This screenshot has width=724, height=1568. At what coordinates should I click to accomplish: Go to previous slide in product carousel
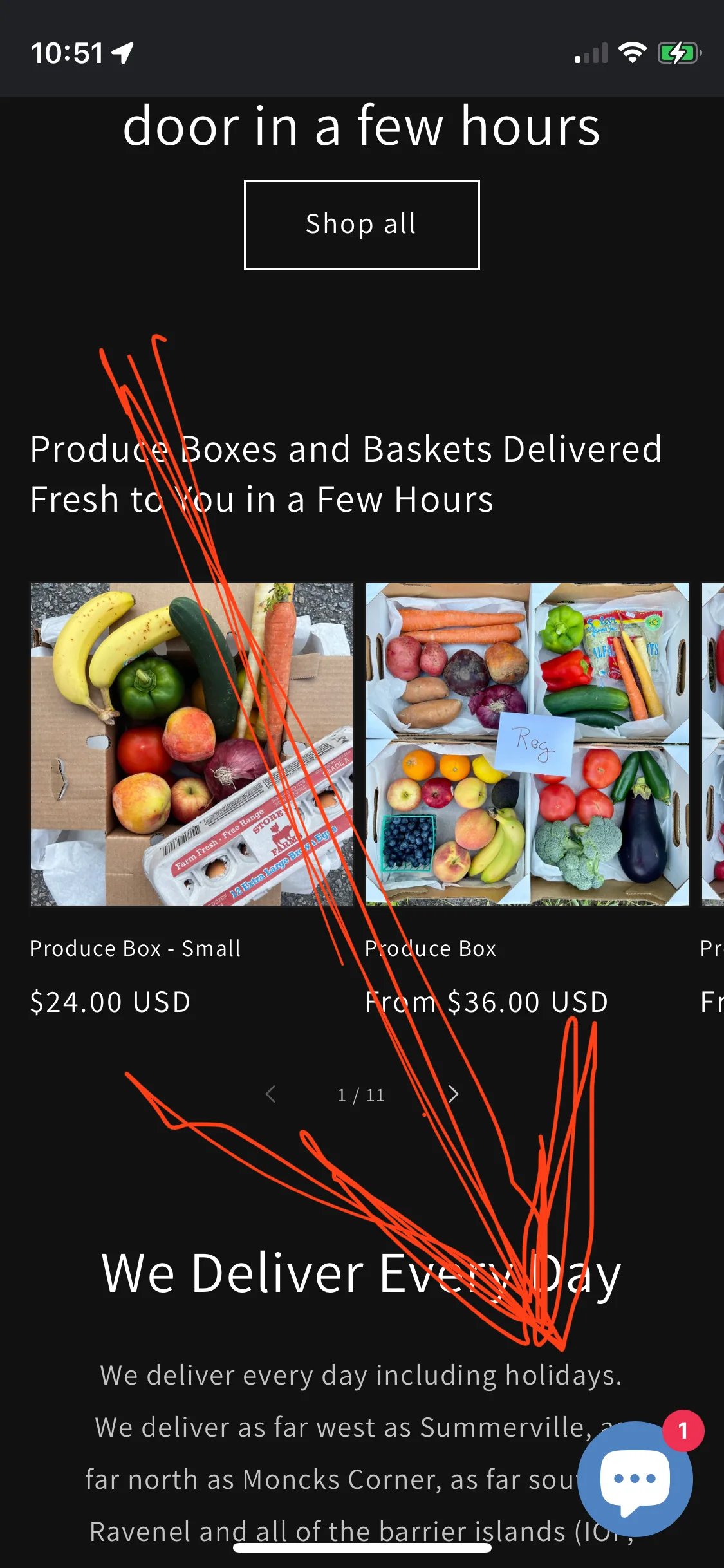[271, 1094]
